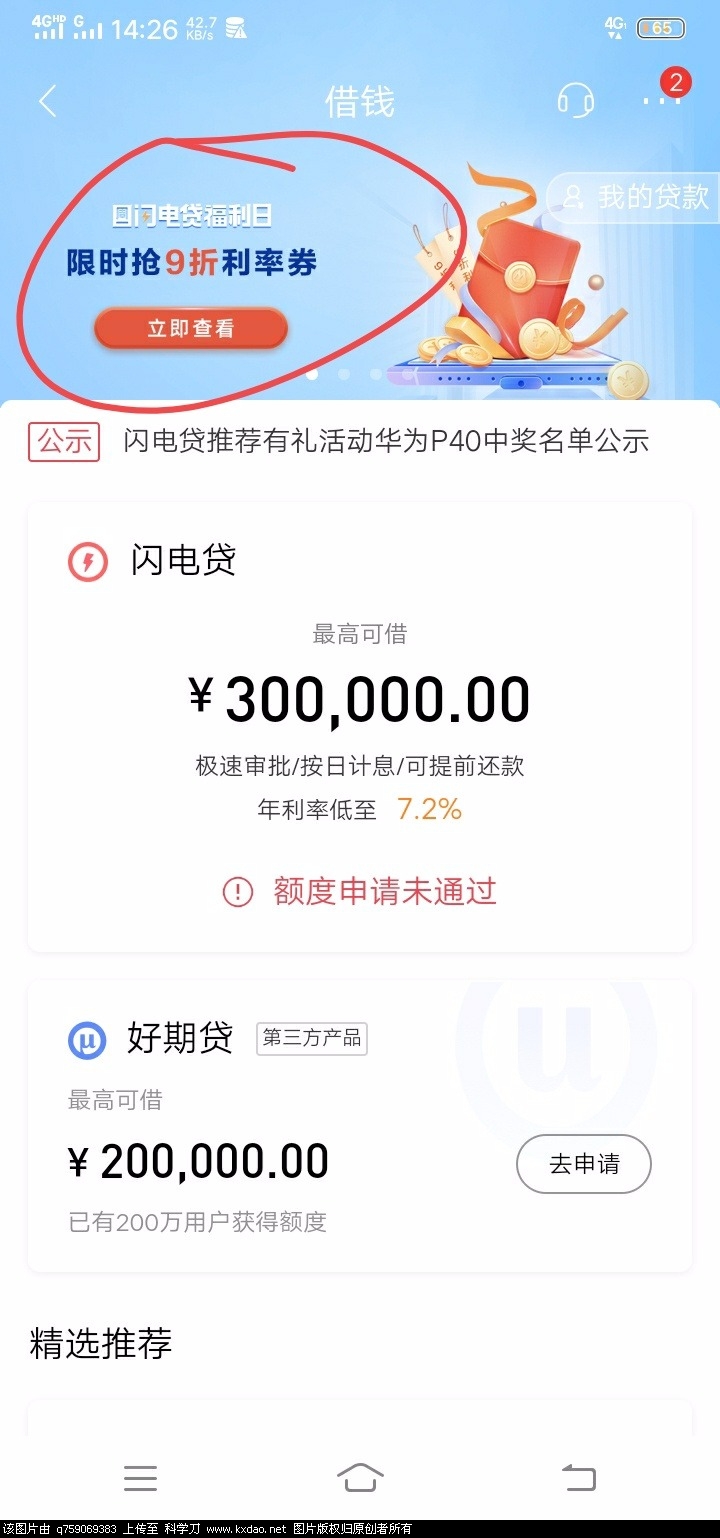Go back from the 借钱 page
720x1538 pixels.
coord(47,102)
